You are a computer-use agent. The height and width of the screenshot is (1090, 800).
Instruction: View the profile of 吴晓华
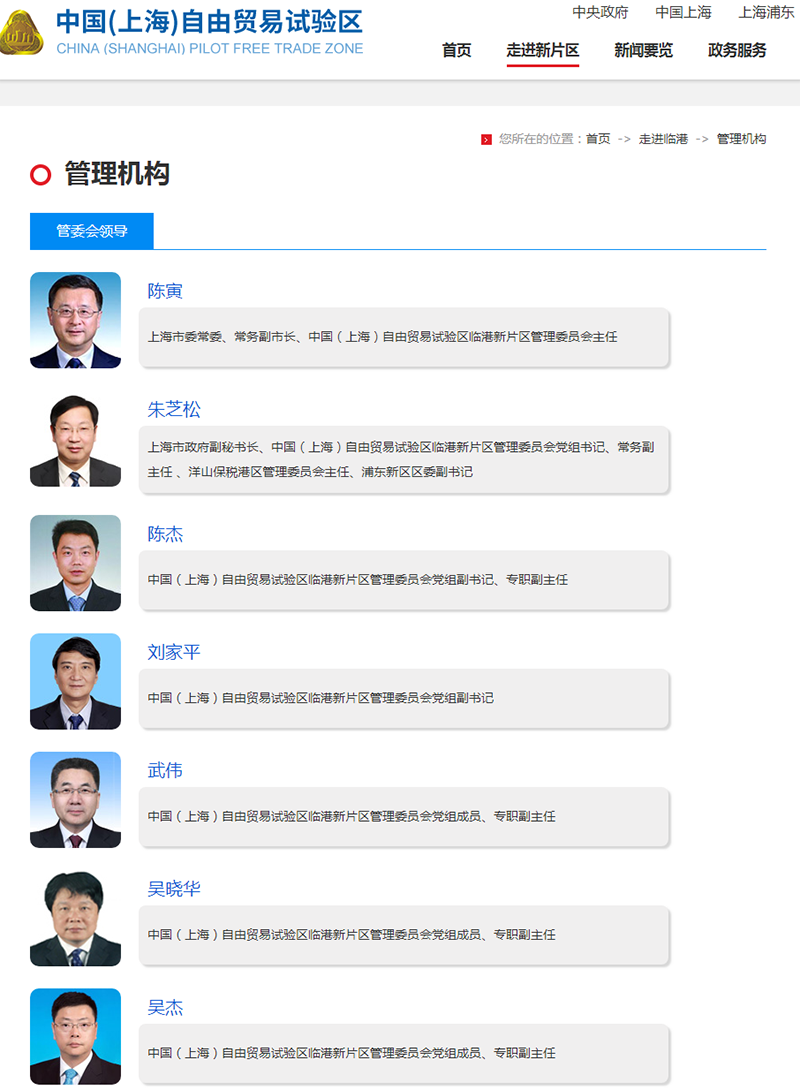[x=174, y=888]
